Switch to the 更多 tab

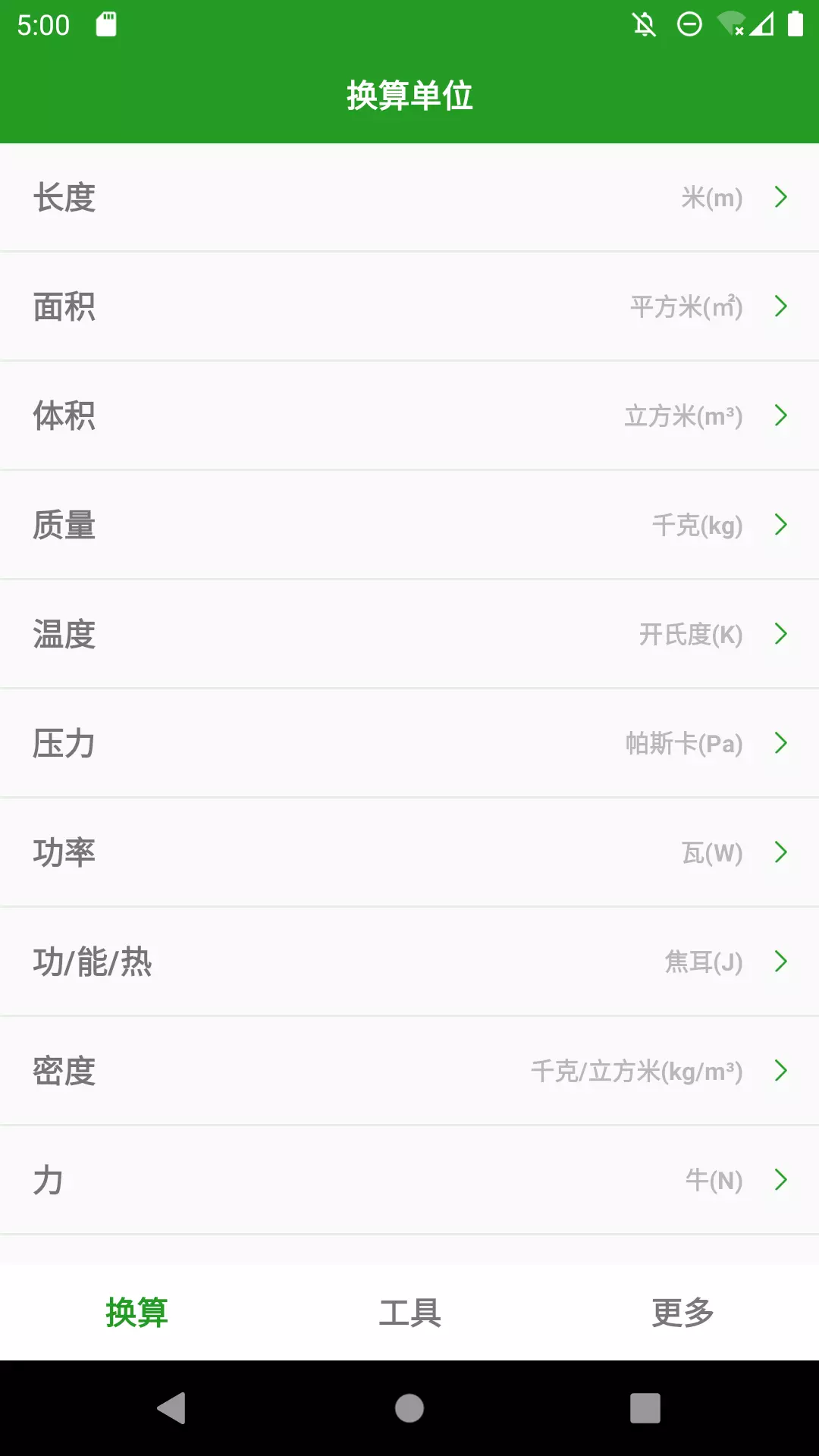tap(682, 1313)
